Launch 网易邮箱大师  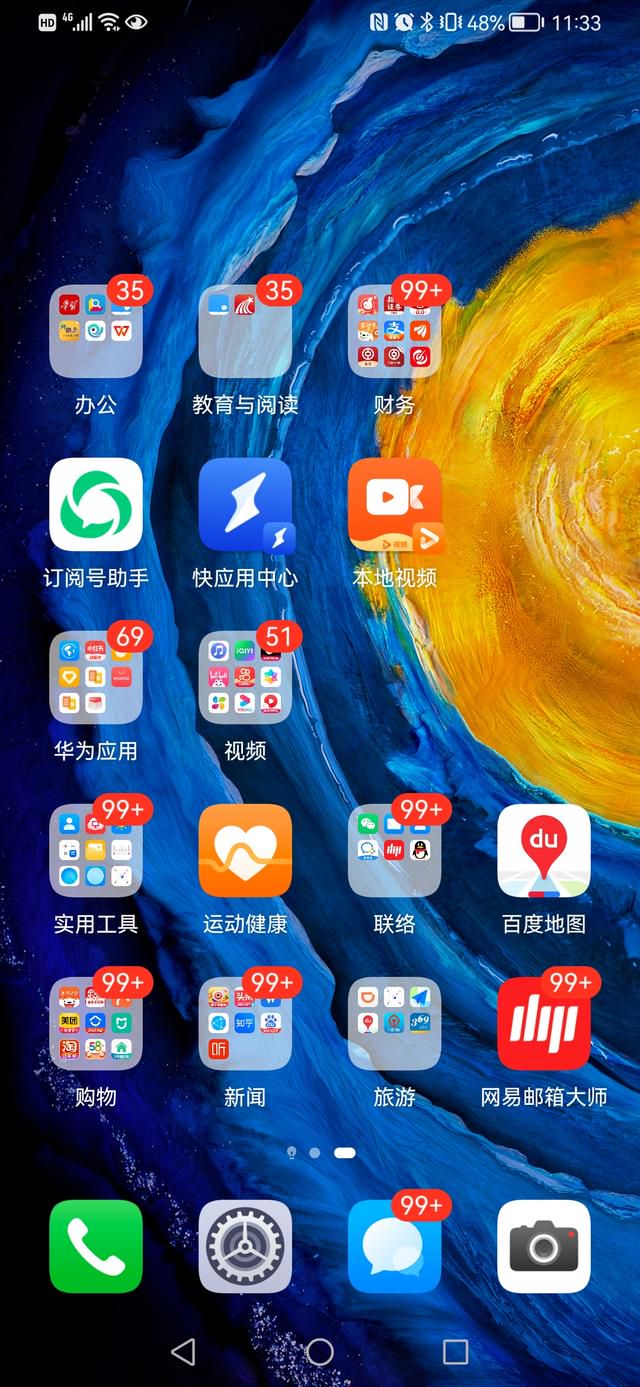(544, 1023)
